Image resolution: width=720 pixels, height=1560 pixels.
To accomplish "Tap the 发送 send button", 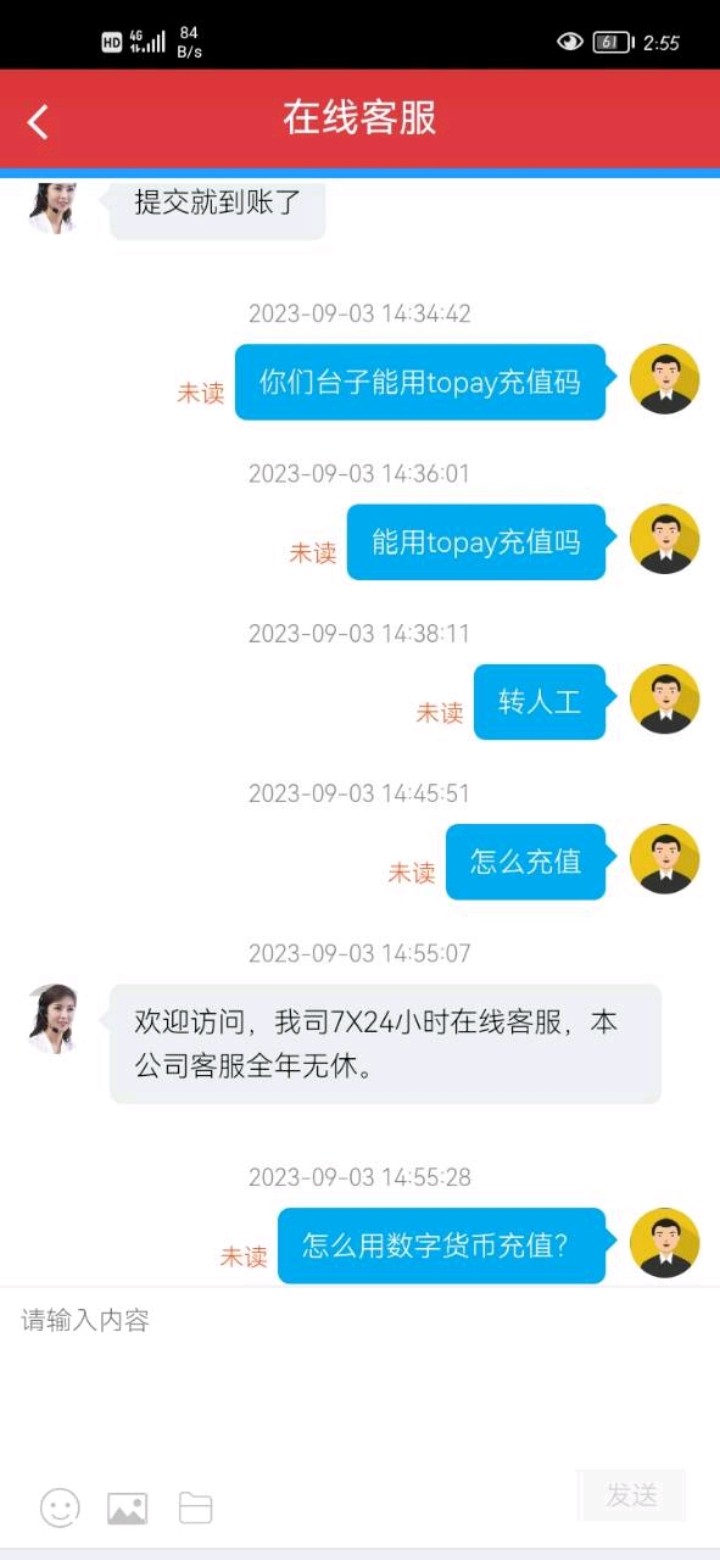I will tap(632, 1495).
